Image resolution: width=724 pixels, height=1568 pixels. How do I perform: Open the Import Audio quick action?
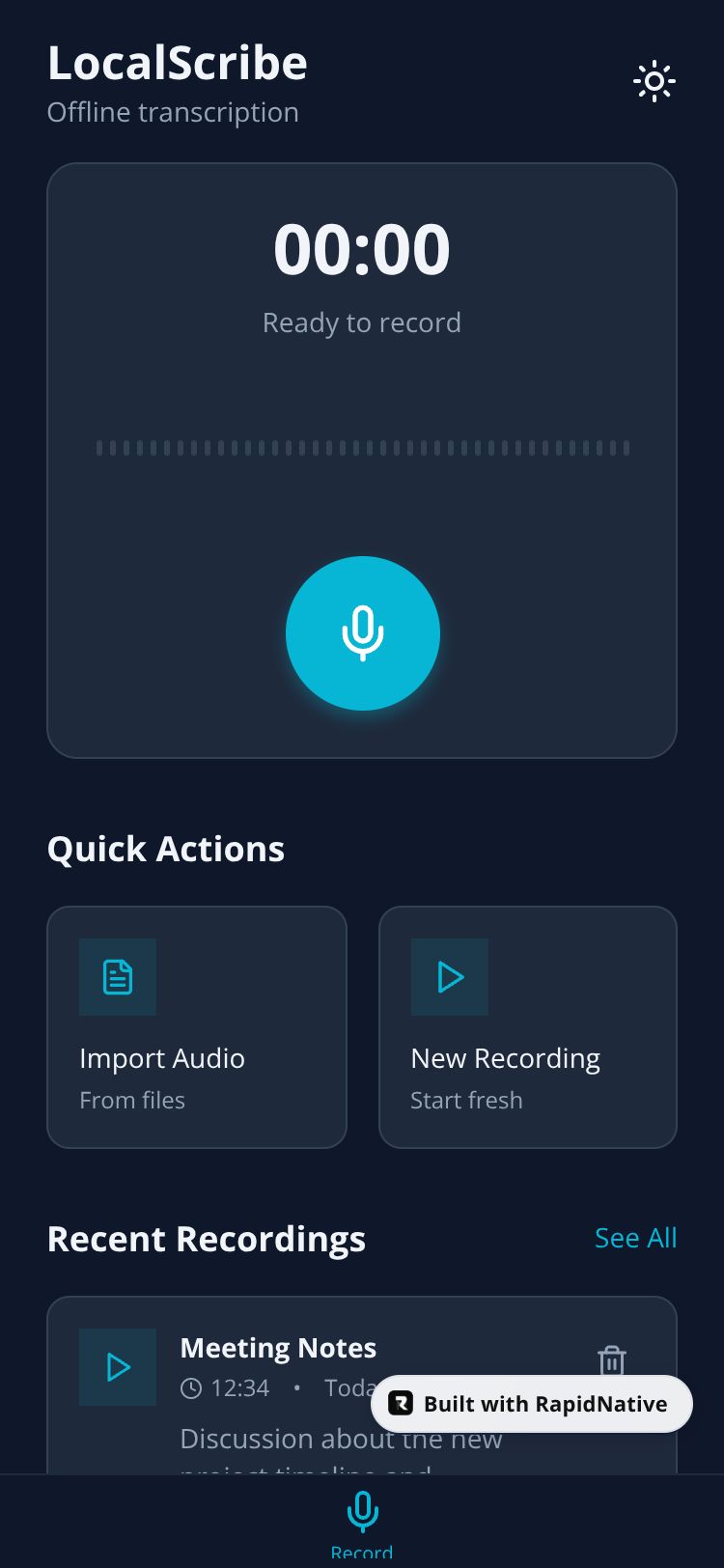[197, 1027]
